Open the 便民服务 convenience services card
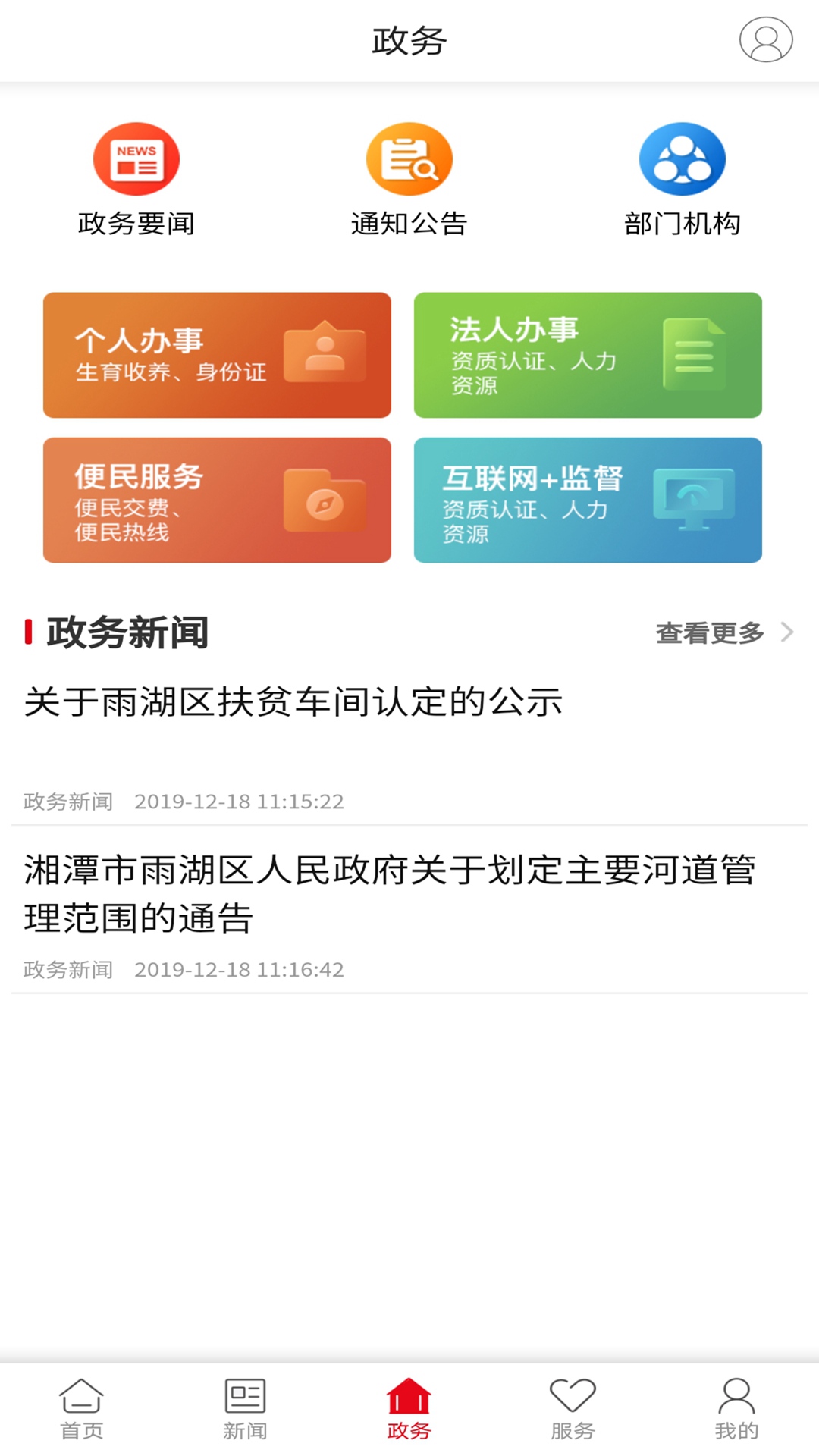Viewport: 819px width, 1456px height. [216, 500]
